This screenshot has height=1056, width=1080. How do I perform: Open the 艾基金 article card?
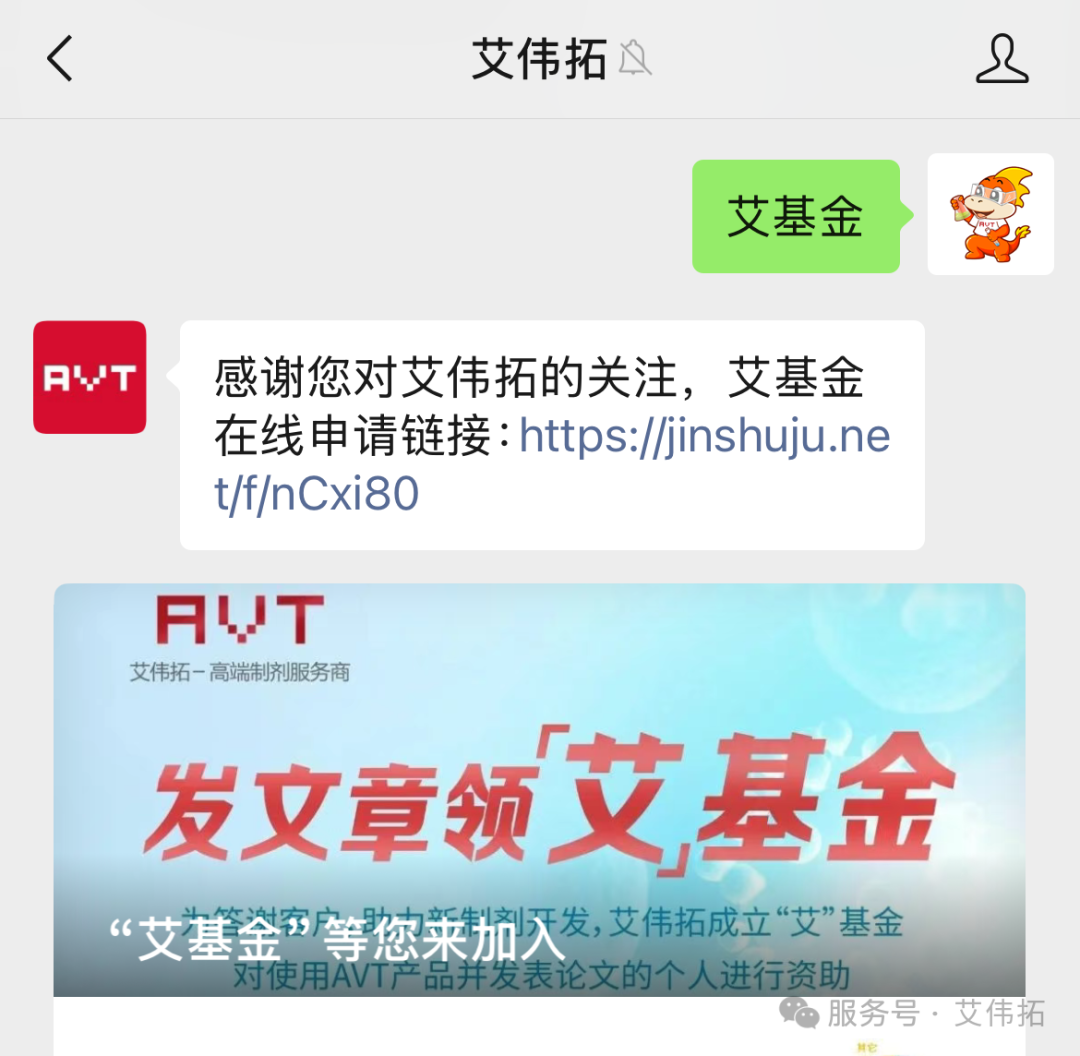click(x=539, y=790)
